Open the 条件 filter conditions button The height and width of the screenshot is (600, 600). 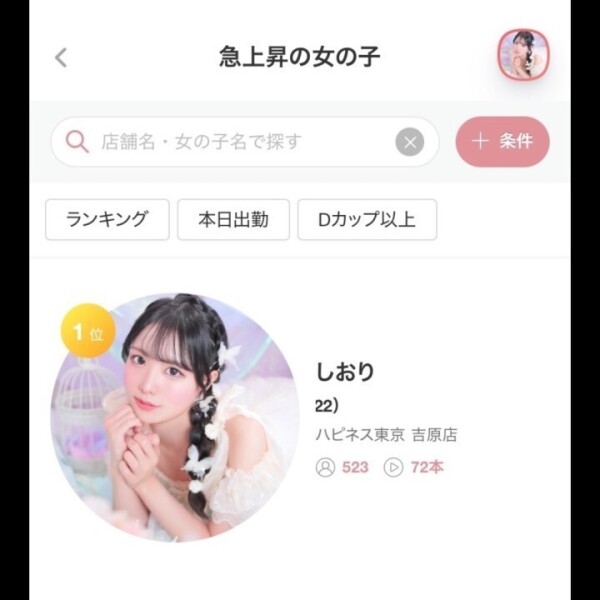[x=502, y=142]
